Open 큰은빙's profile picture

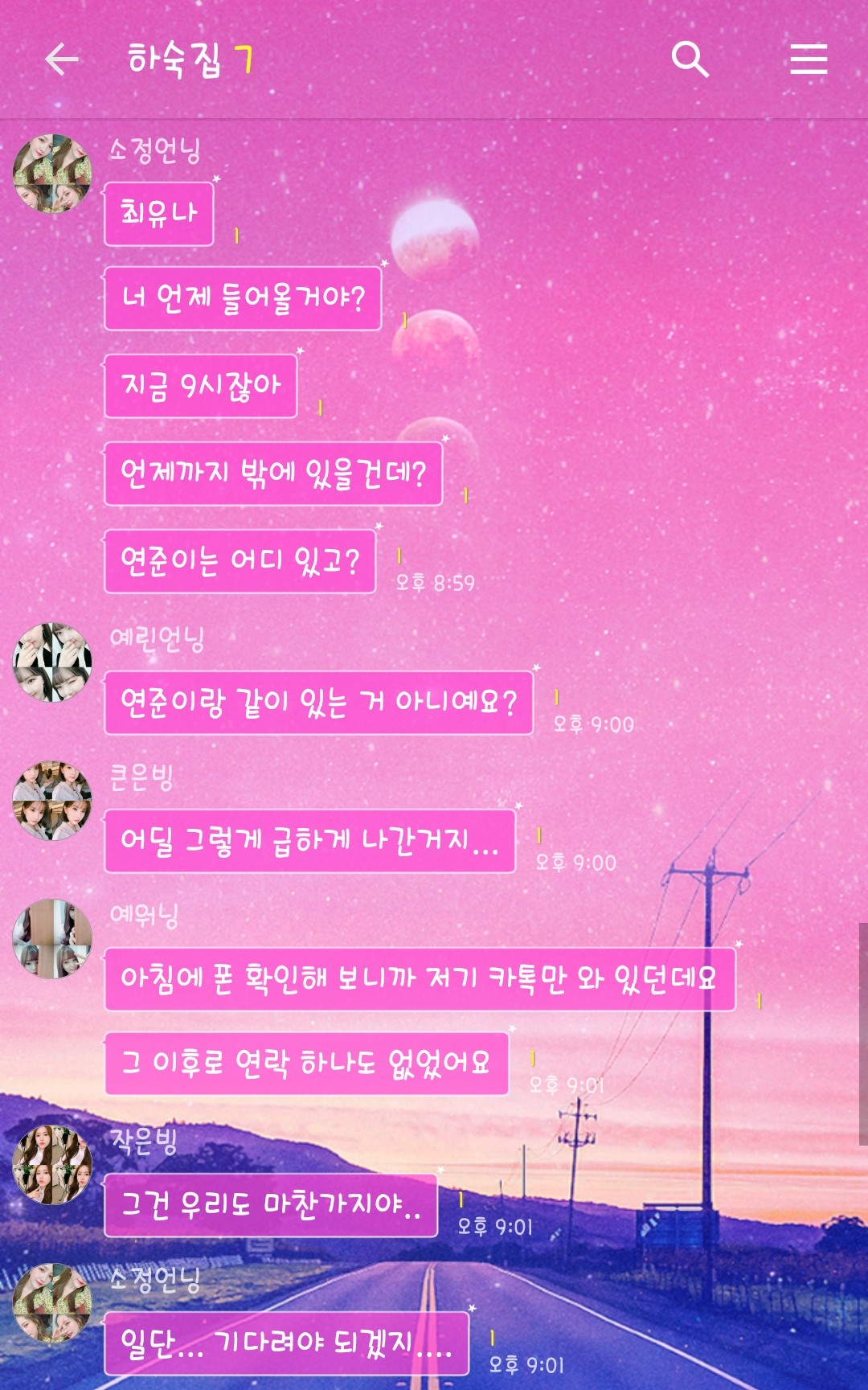52,801
